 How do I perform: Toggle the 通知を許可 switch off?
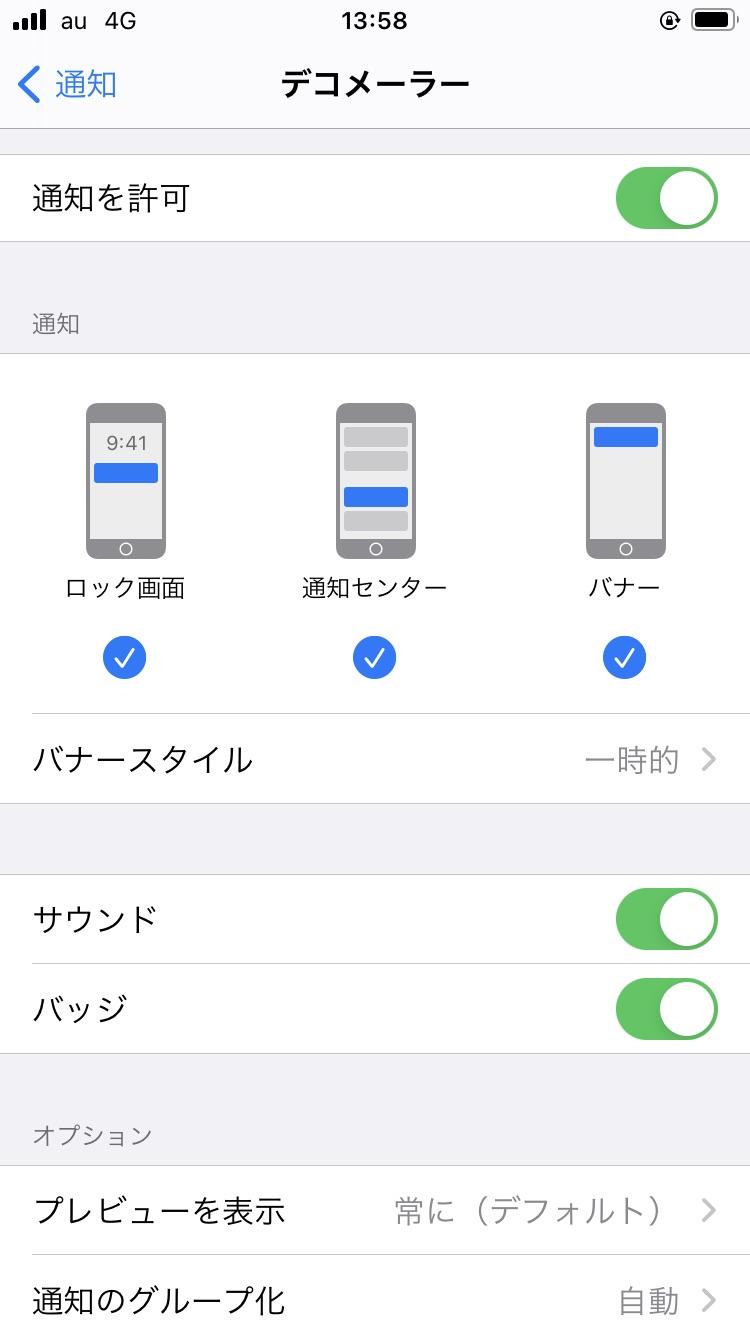pos(667,198)
